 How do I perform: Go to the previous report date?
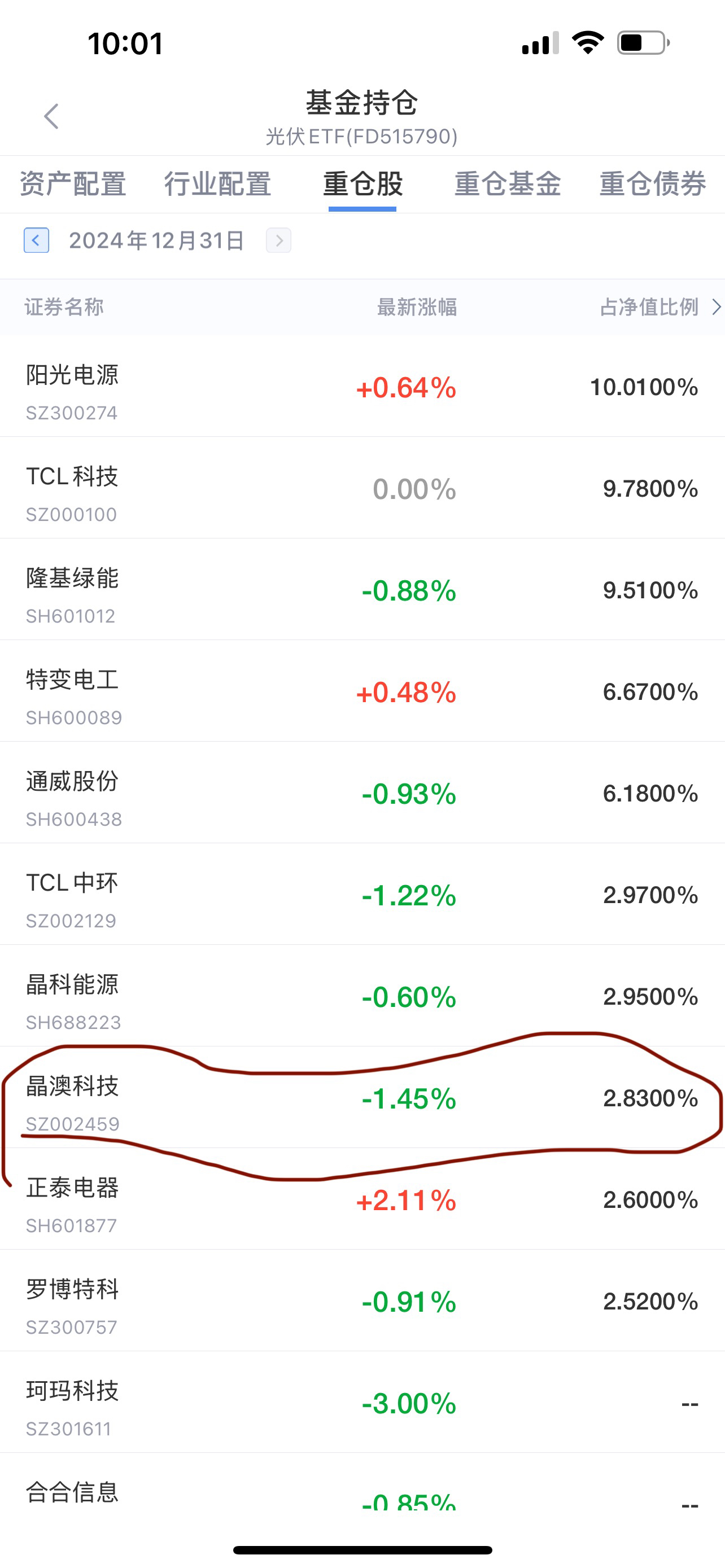pyautogui.click(x=37, y=240)
